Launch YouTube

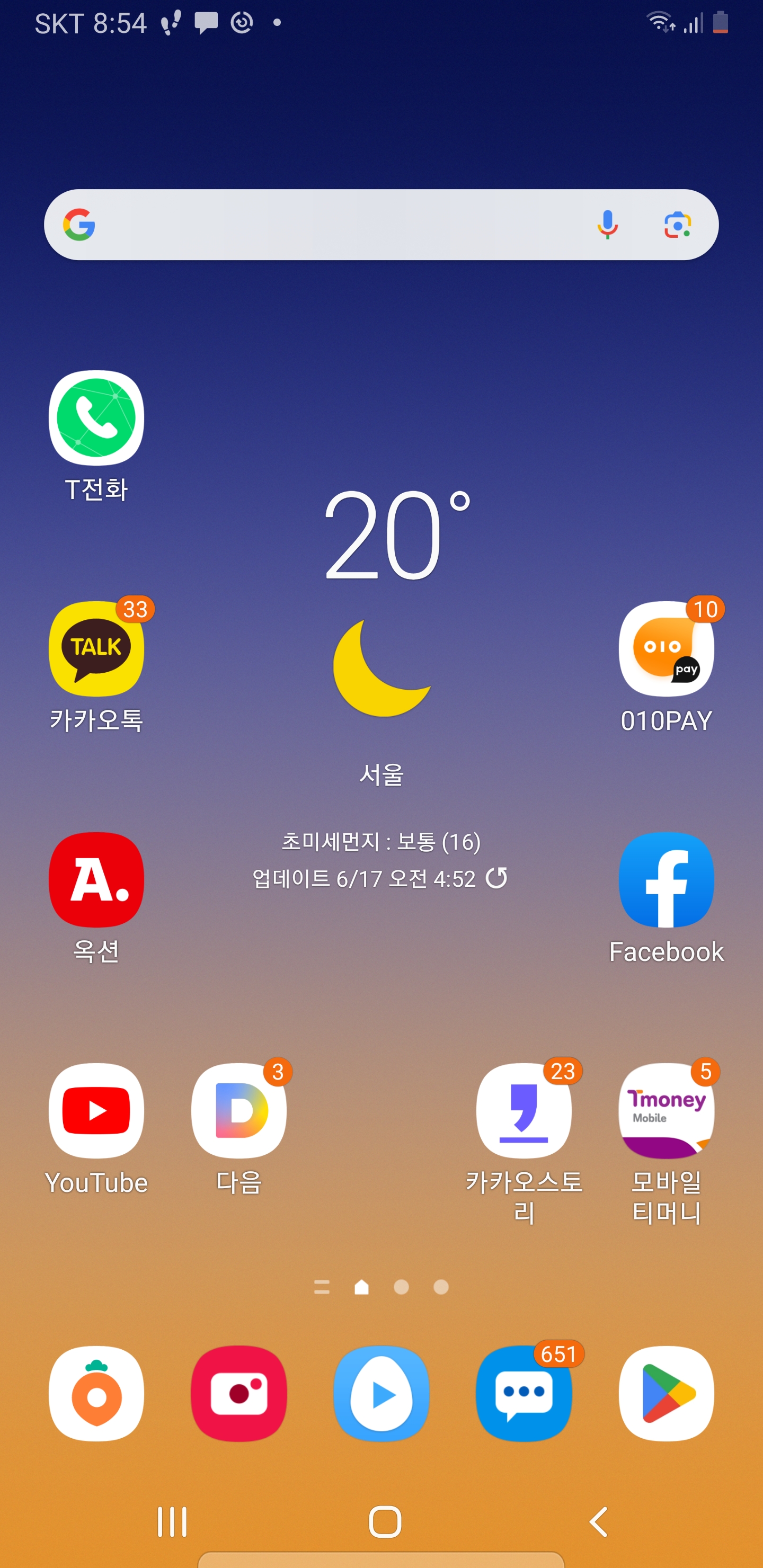pos(96,1111)
